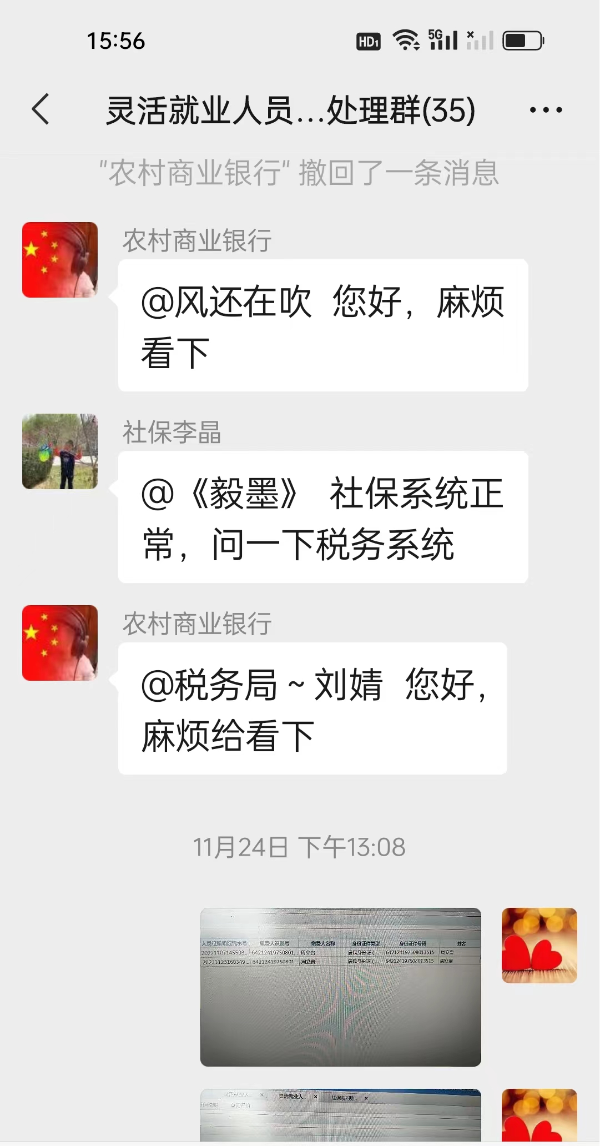
Task: View the second shared photo at the bottom
Action: click(x=340, y=1116)
